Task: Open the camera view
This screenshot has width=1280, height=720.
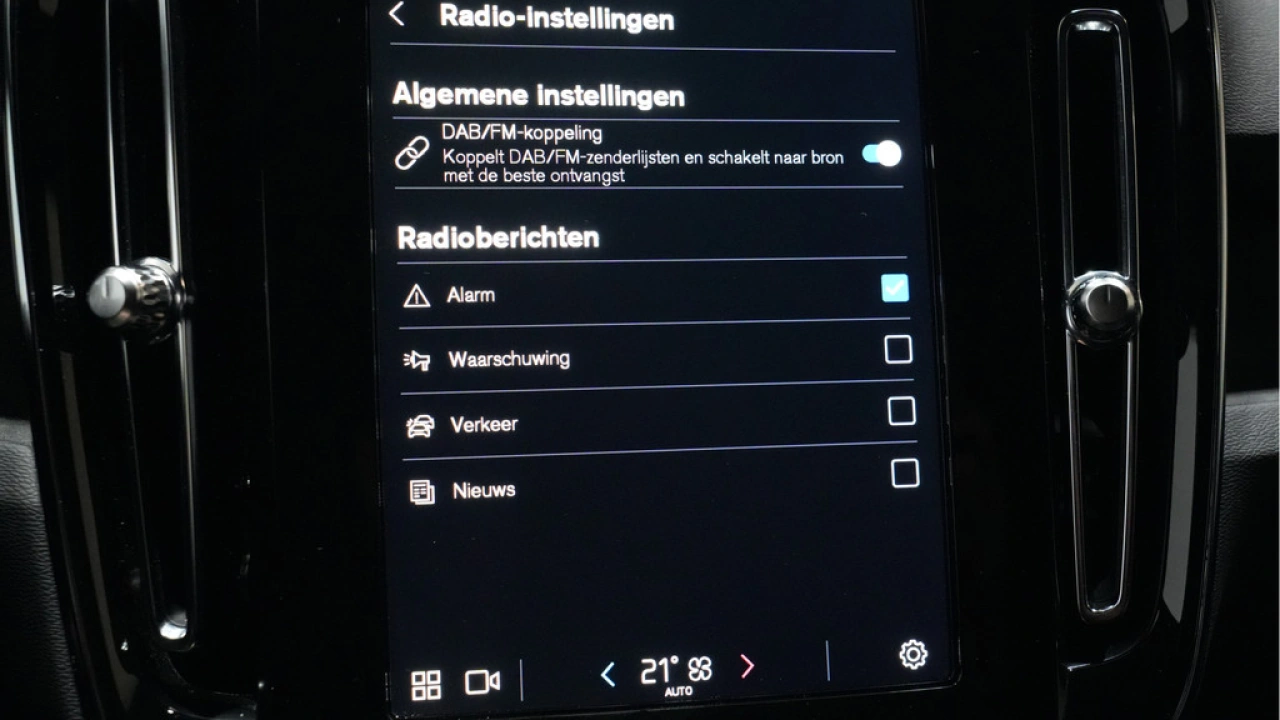Action: [482, 683]
